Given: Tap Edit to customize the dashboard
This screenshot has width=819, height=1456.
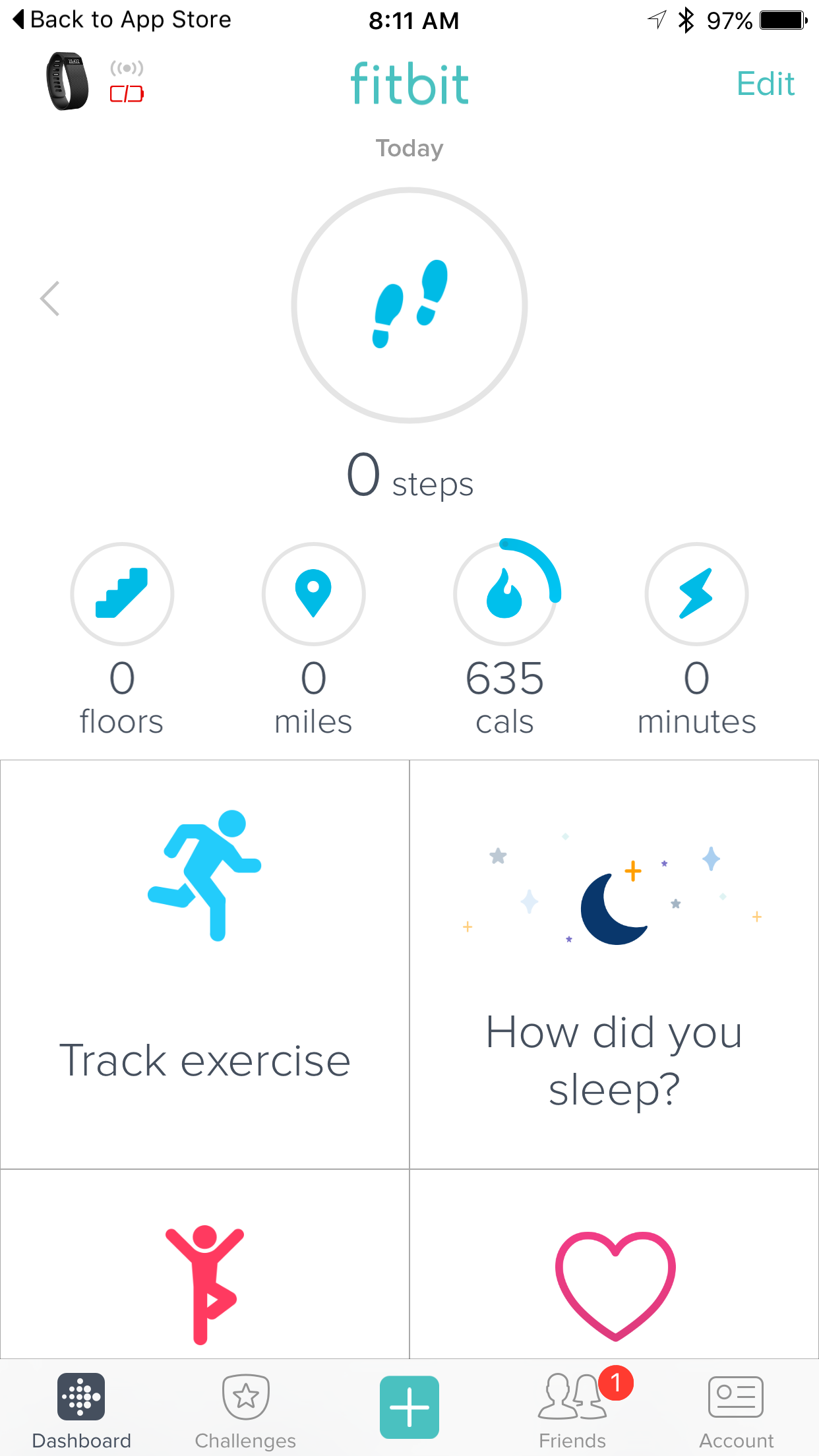Looking at the screenshot, I should tap(765, 84).
